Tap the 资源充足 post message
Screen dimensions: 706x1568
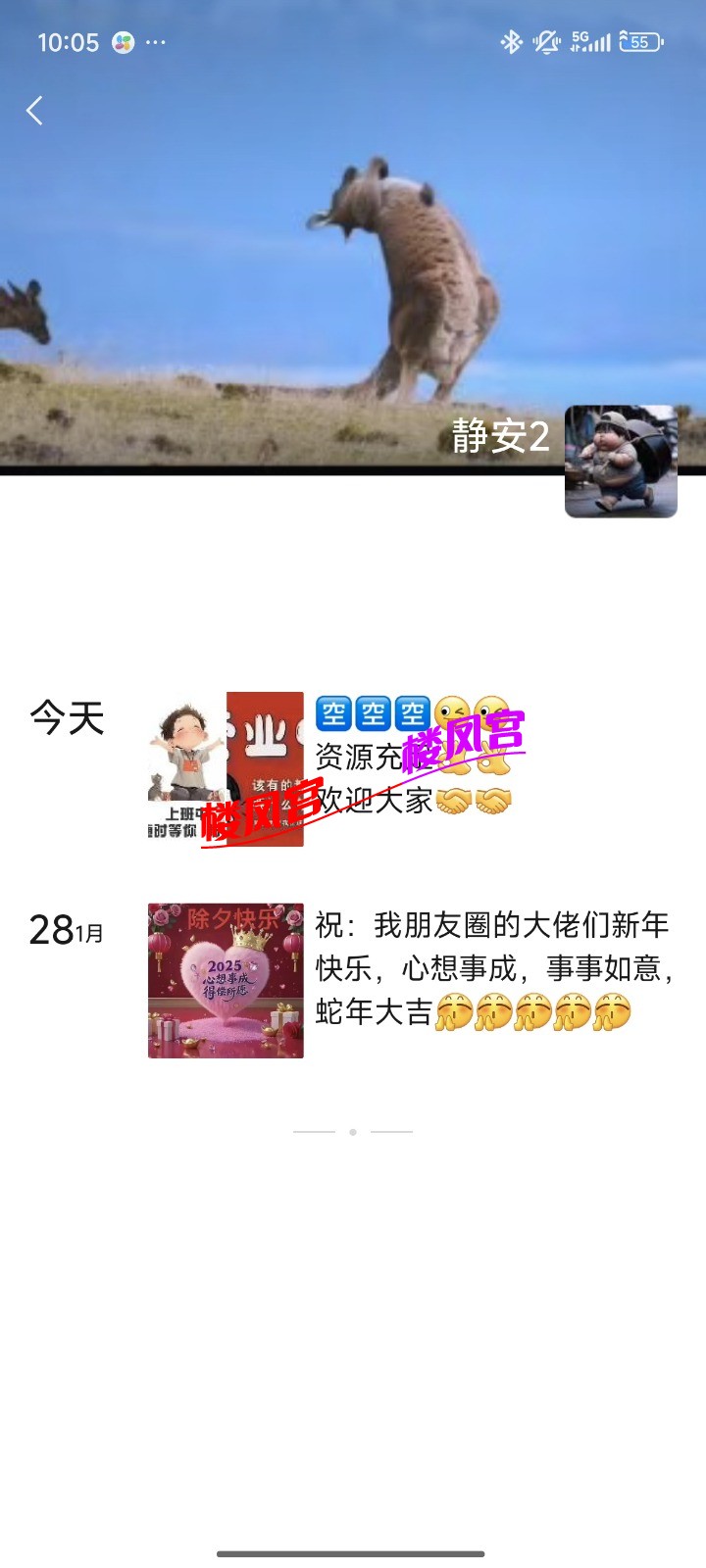point(422,755)
